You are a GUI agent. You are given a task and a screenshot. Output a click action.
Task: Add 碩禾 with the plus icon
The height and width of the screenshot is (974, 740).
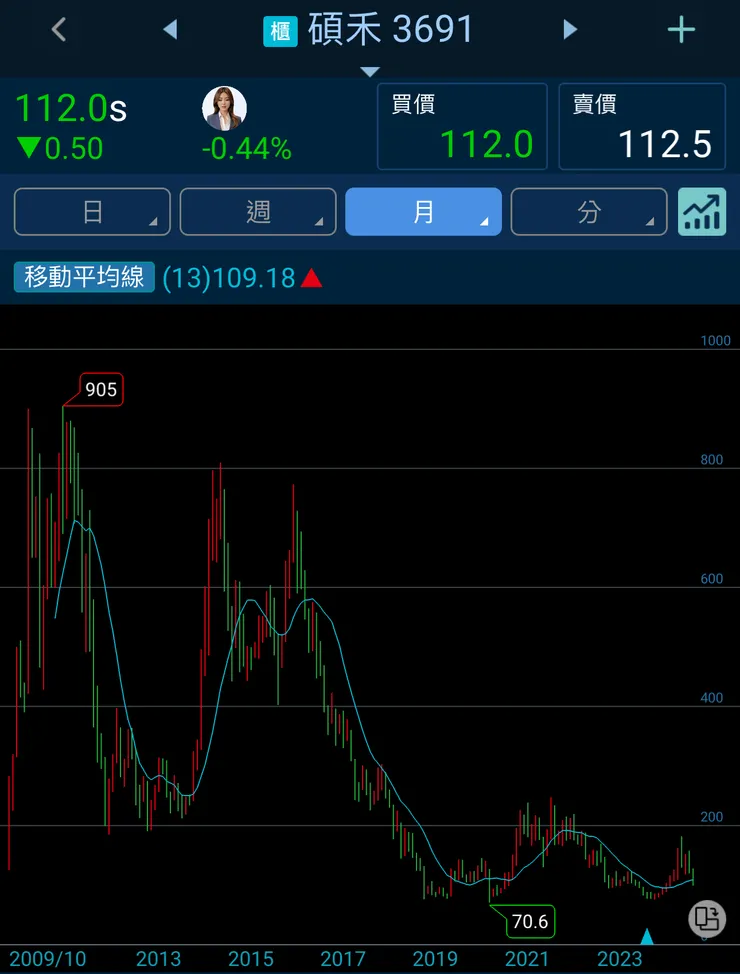pos(681,30)
